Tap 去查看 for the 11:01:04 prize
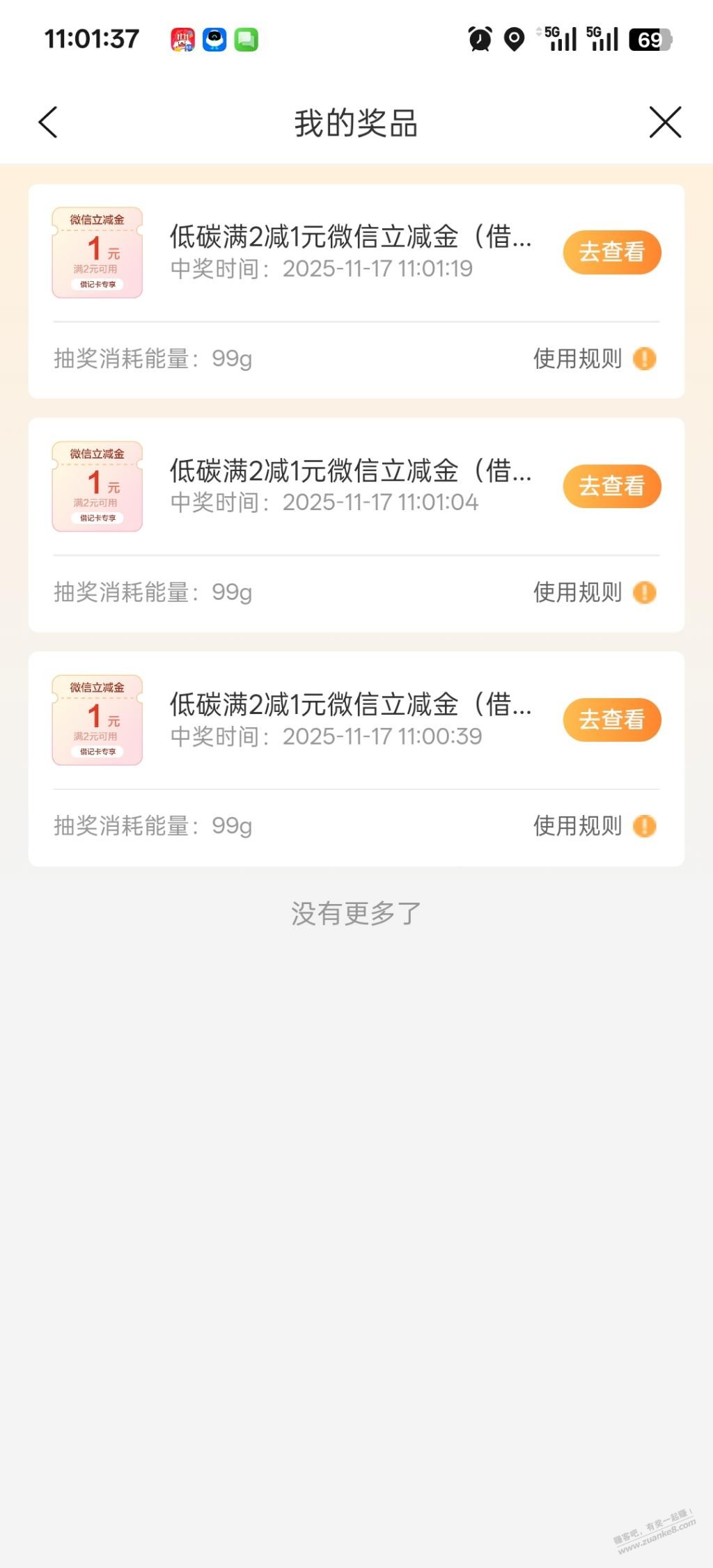This screenshot has width=713, height=1568. coord(611,486)
